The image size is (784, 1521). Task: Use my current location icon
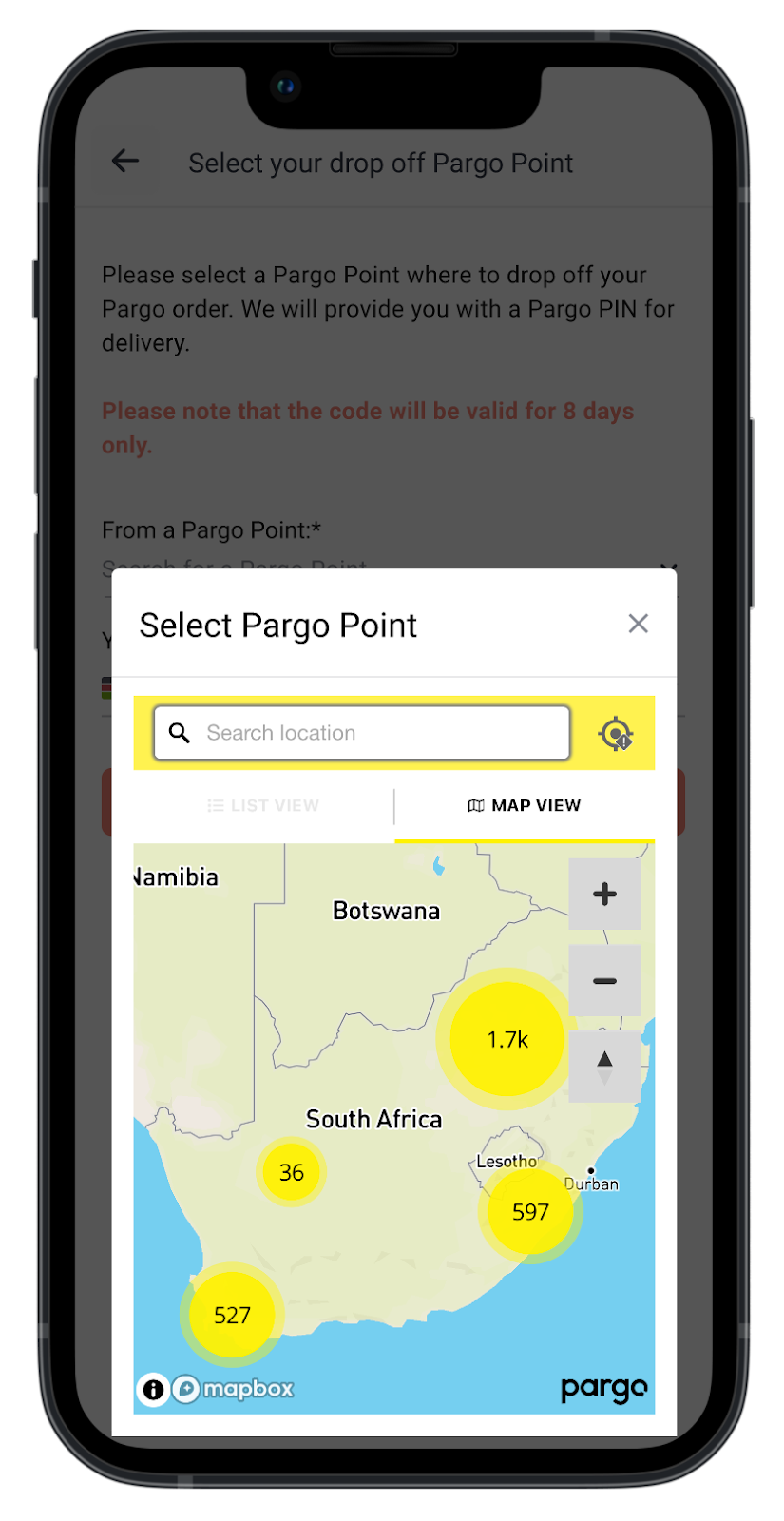616,734
